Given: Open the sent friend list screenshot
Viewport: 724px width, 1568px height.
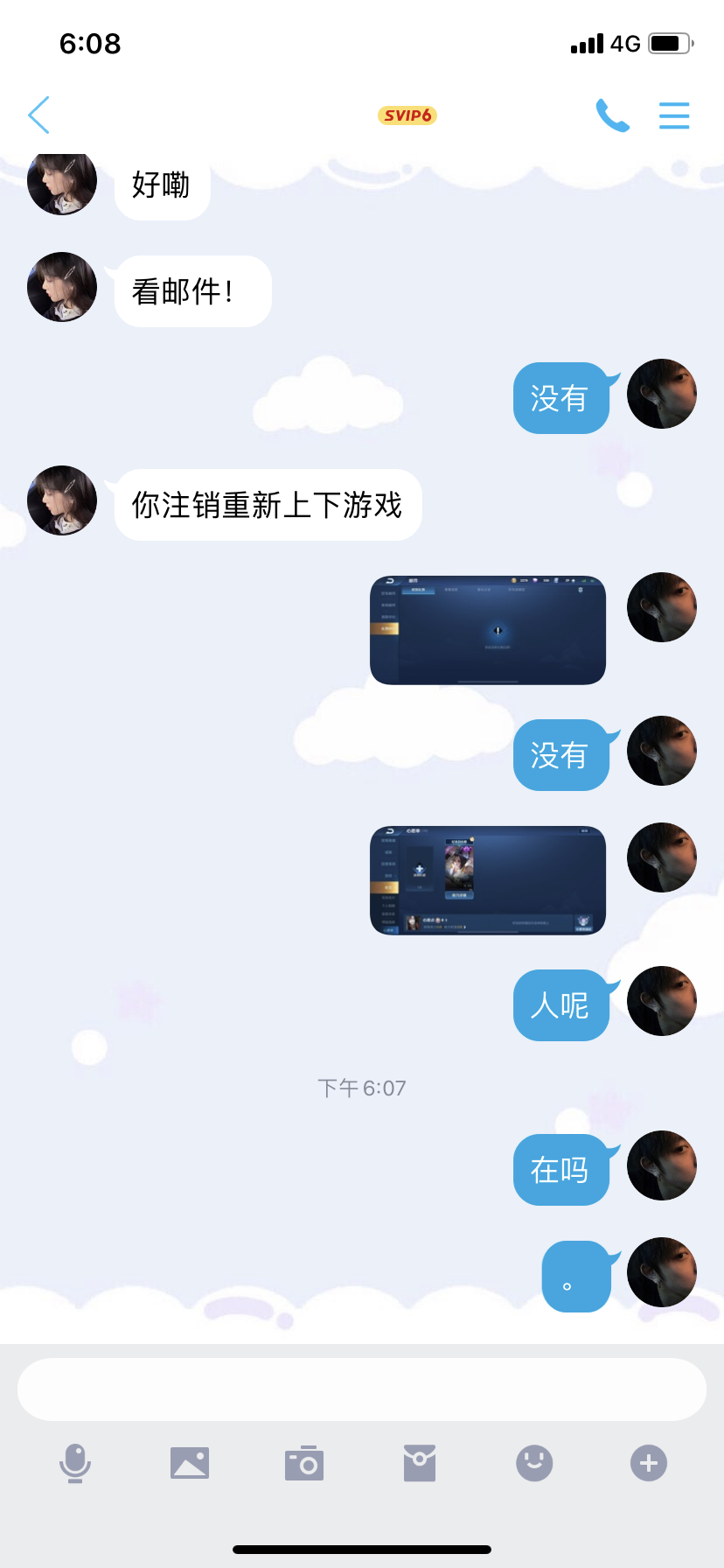Looking at the screenshot, I should (488, 880).
